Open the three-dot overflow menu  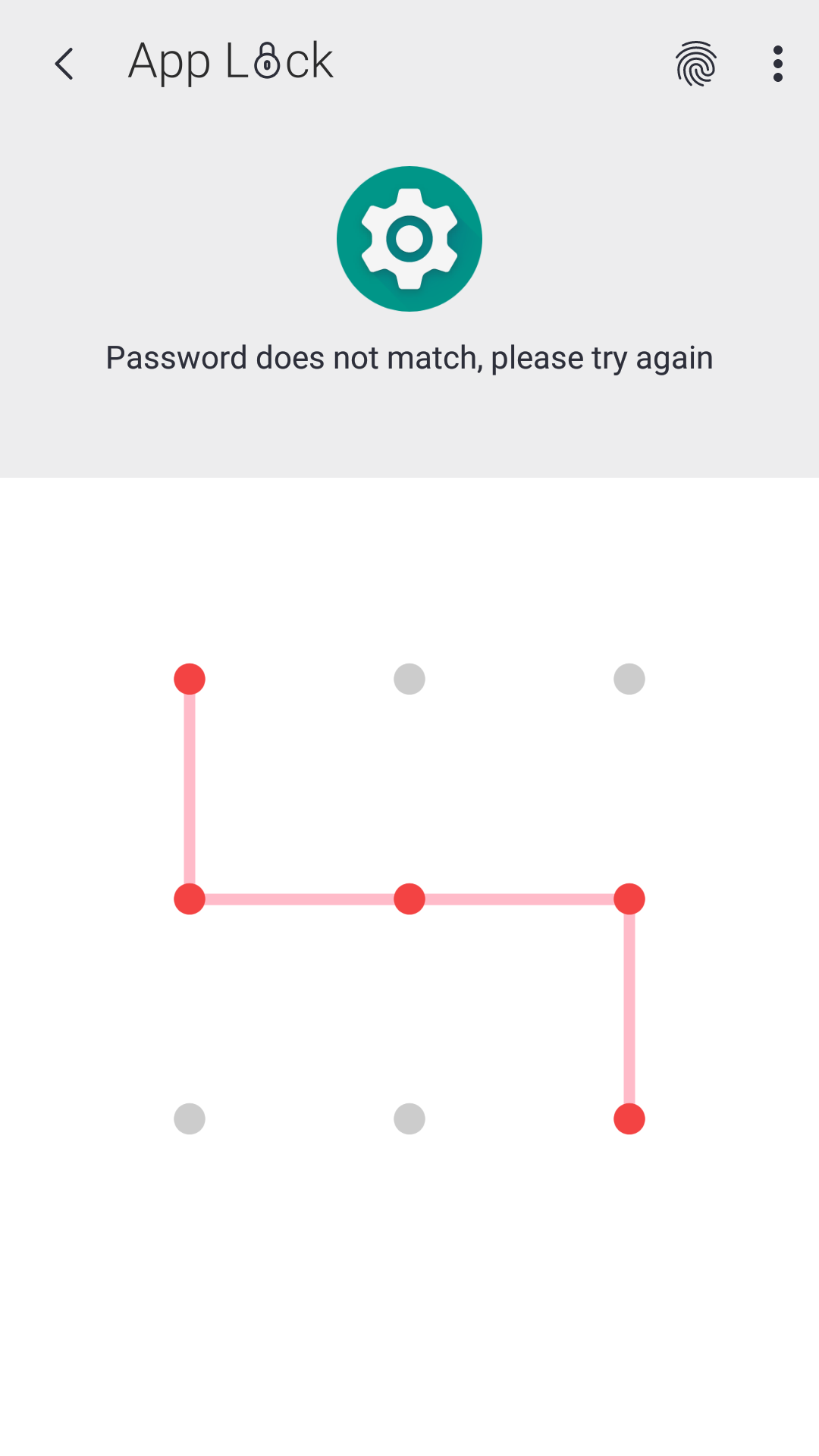pos(777,64)
